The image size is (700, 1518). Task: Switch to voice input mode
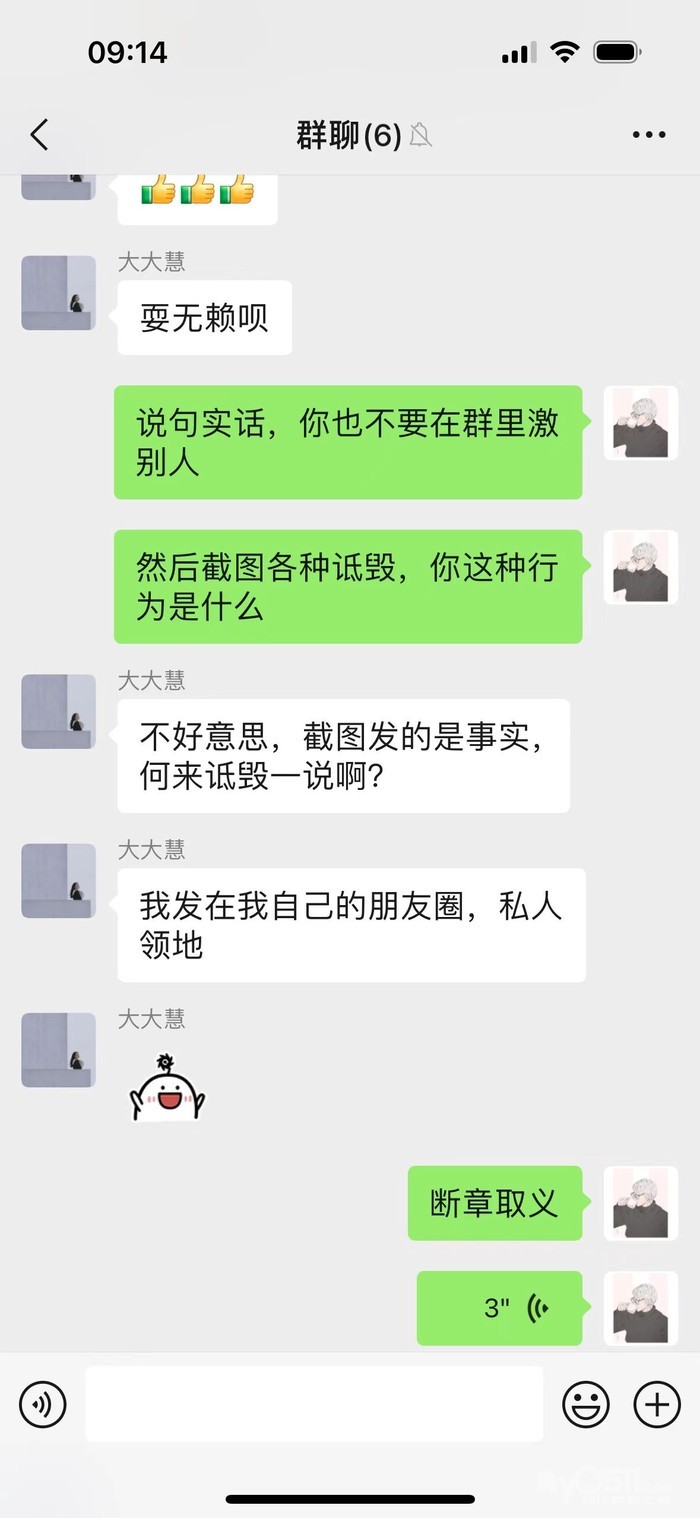click(x=43, y=1404)
